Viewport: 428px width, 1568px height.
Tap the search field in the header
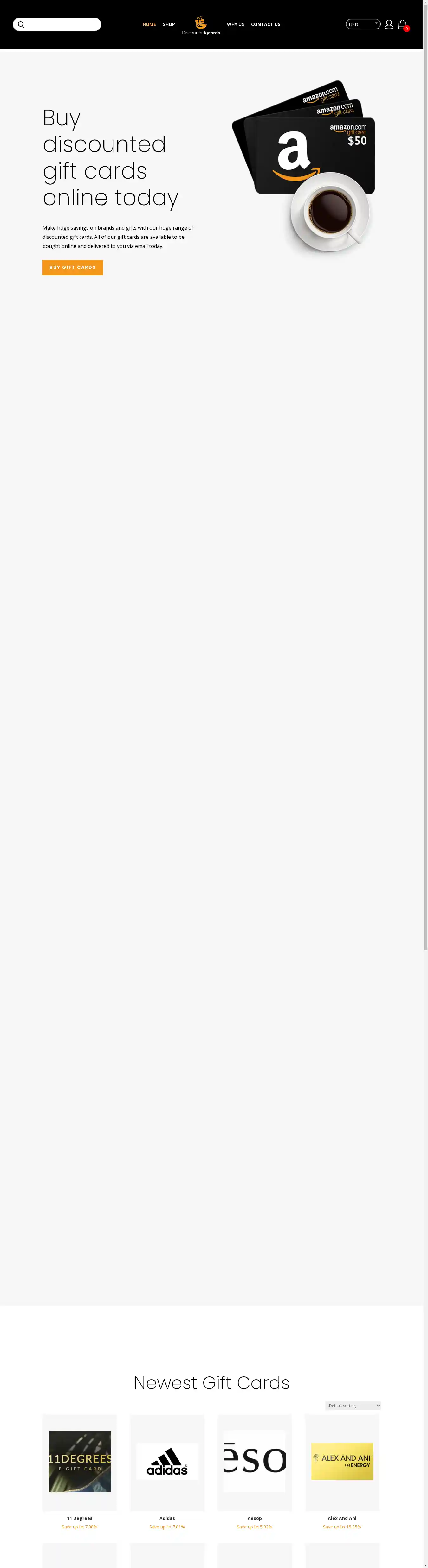[61, 24]
